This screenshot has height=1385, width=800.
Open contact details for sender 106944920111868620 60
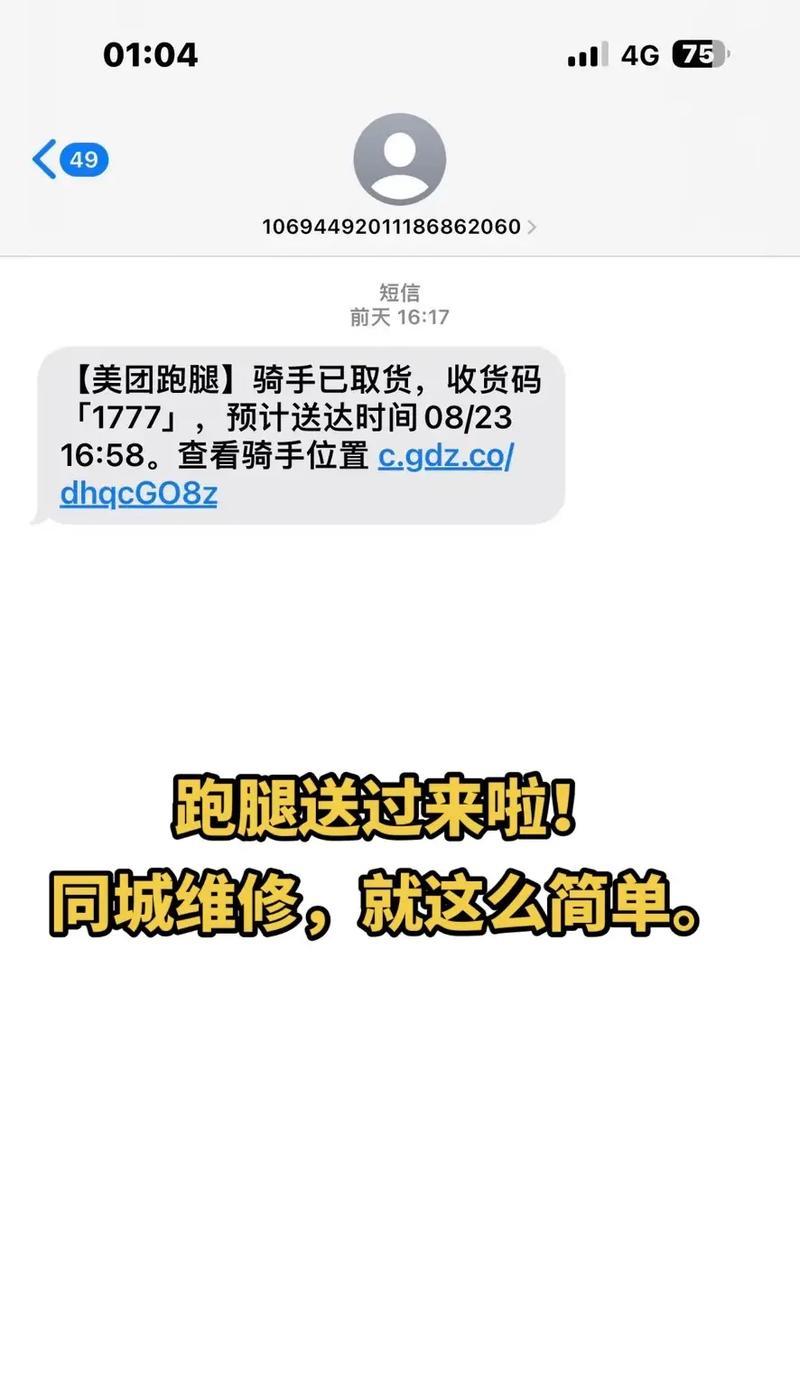pos(399,226)
